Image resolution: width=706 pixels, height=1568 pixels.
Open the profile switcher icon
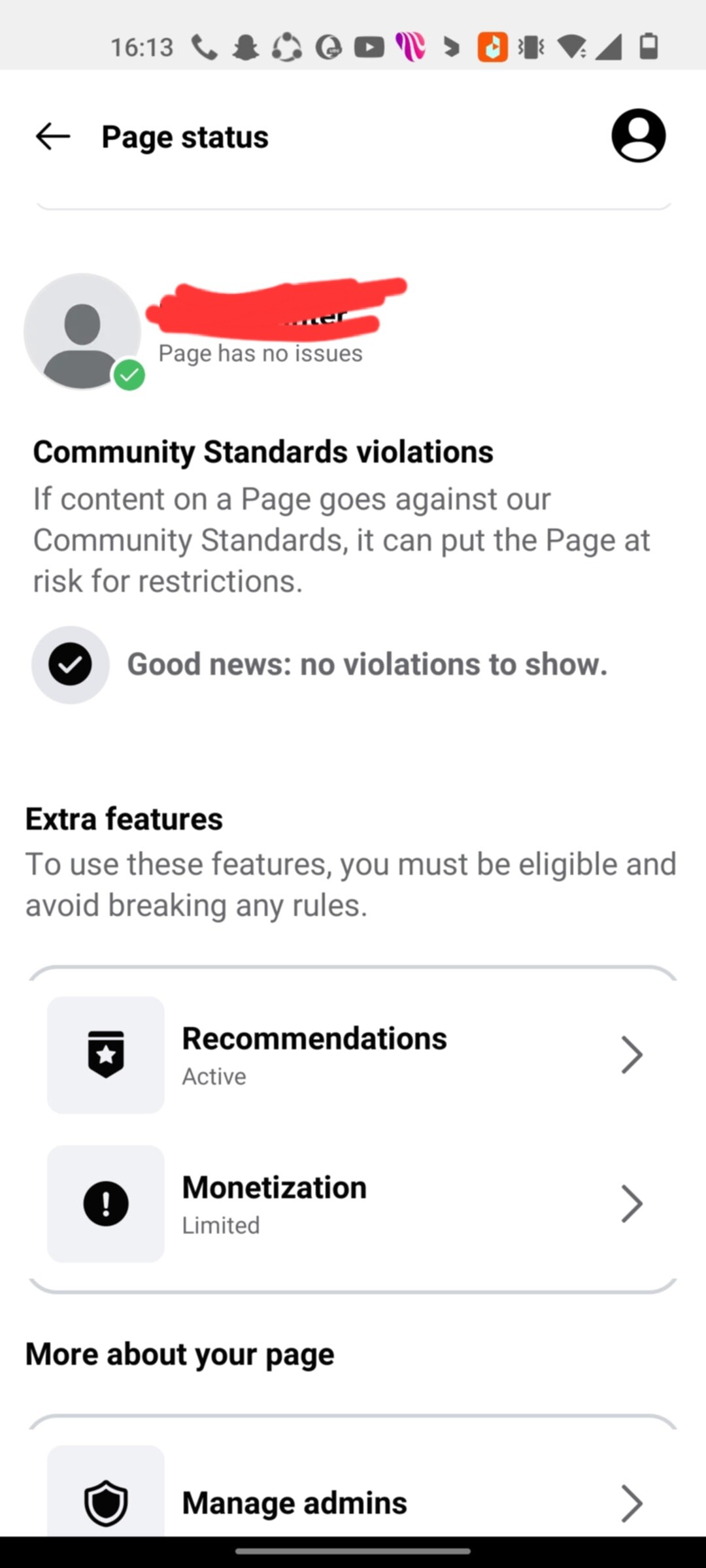639,135
